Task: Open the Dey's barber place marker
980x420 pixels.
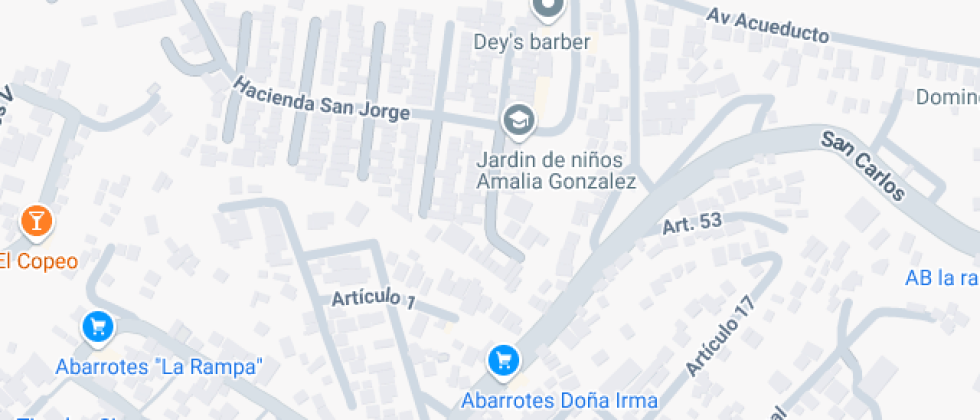Action: coord(547,9)
